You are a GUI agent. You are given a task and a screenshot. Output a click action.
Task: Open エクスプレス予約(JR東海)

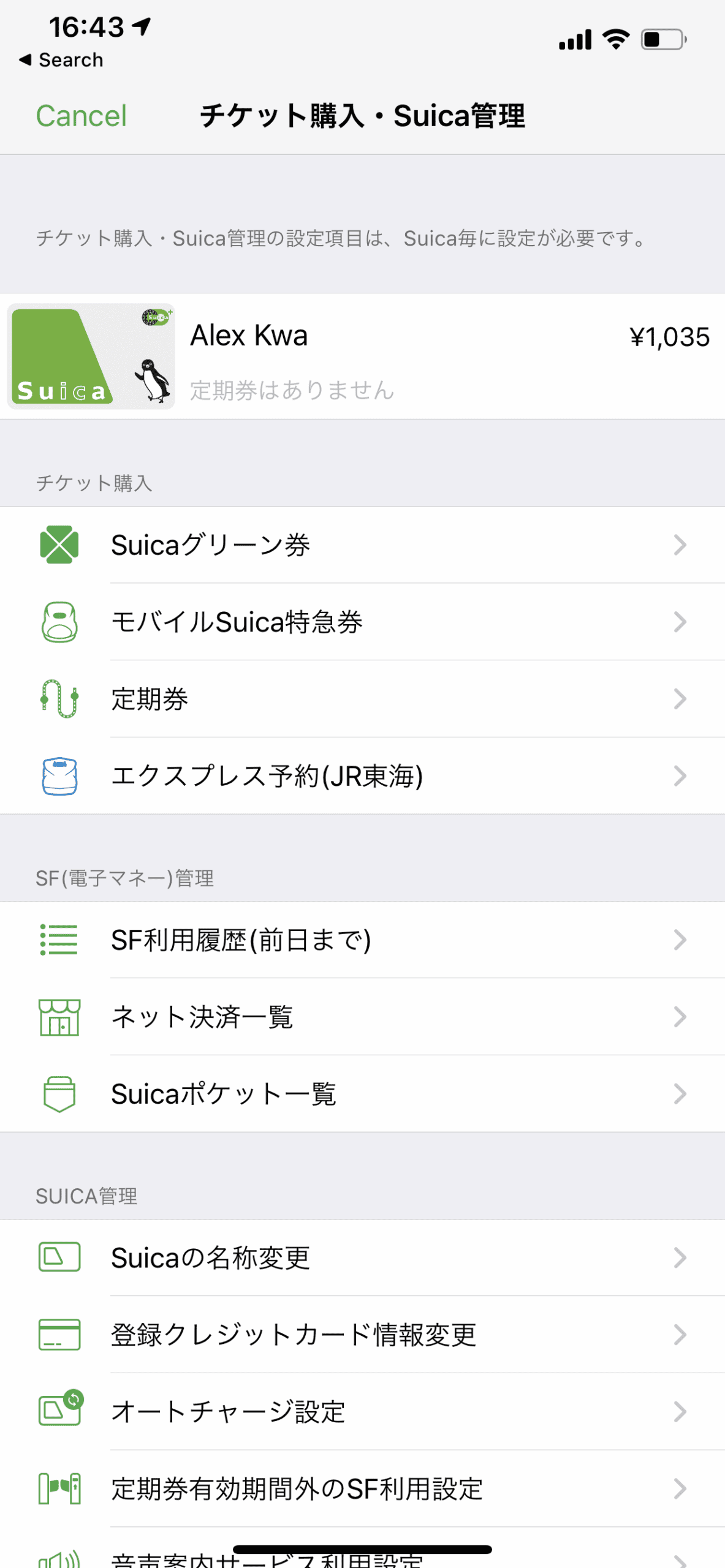pos(362,776)
